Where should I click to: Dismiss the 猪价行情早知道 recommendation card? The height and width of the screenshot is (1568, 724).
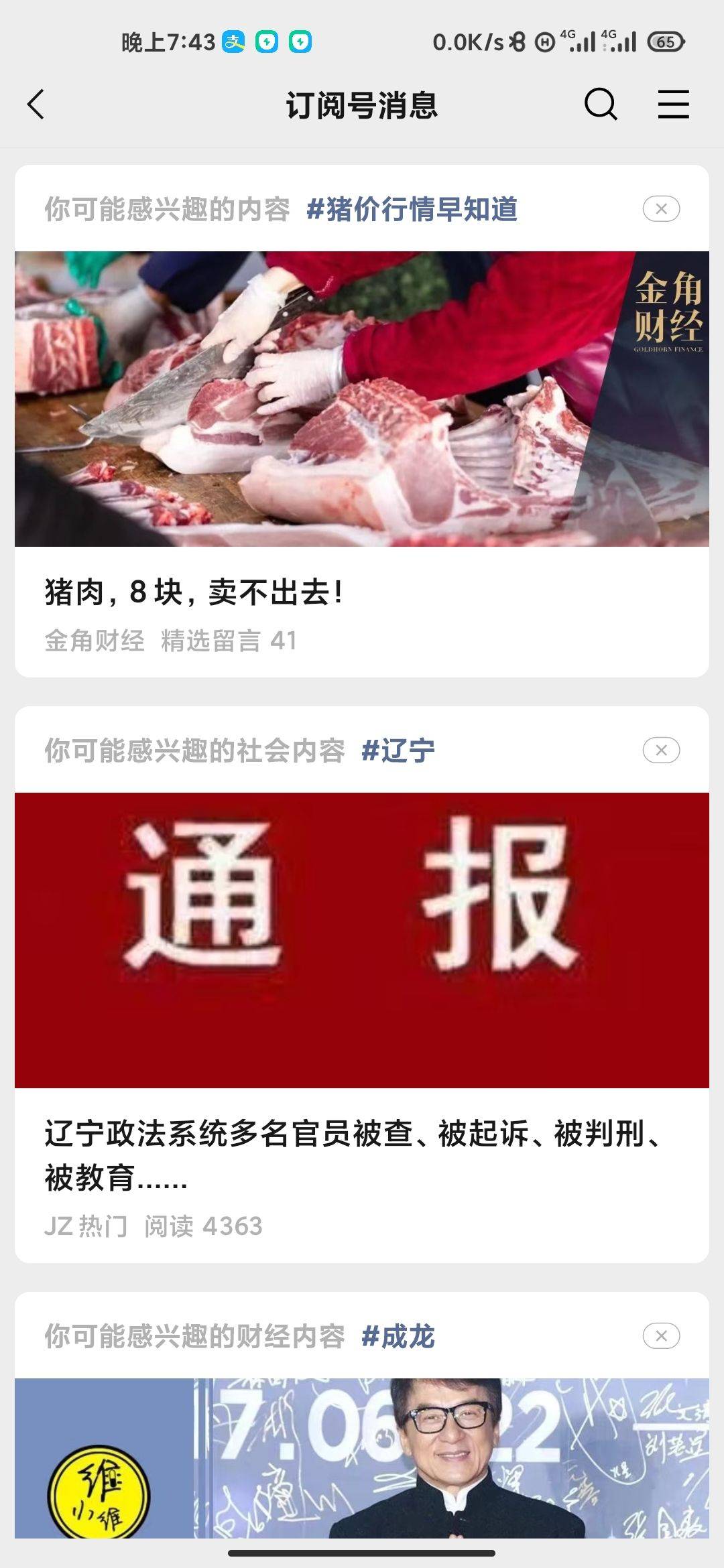(x=661, y=209)
